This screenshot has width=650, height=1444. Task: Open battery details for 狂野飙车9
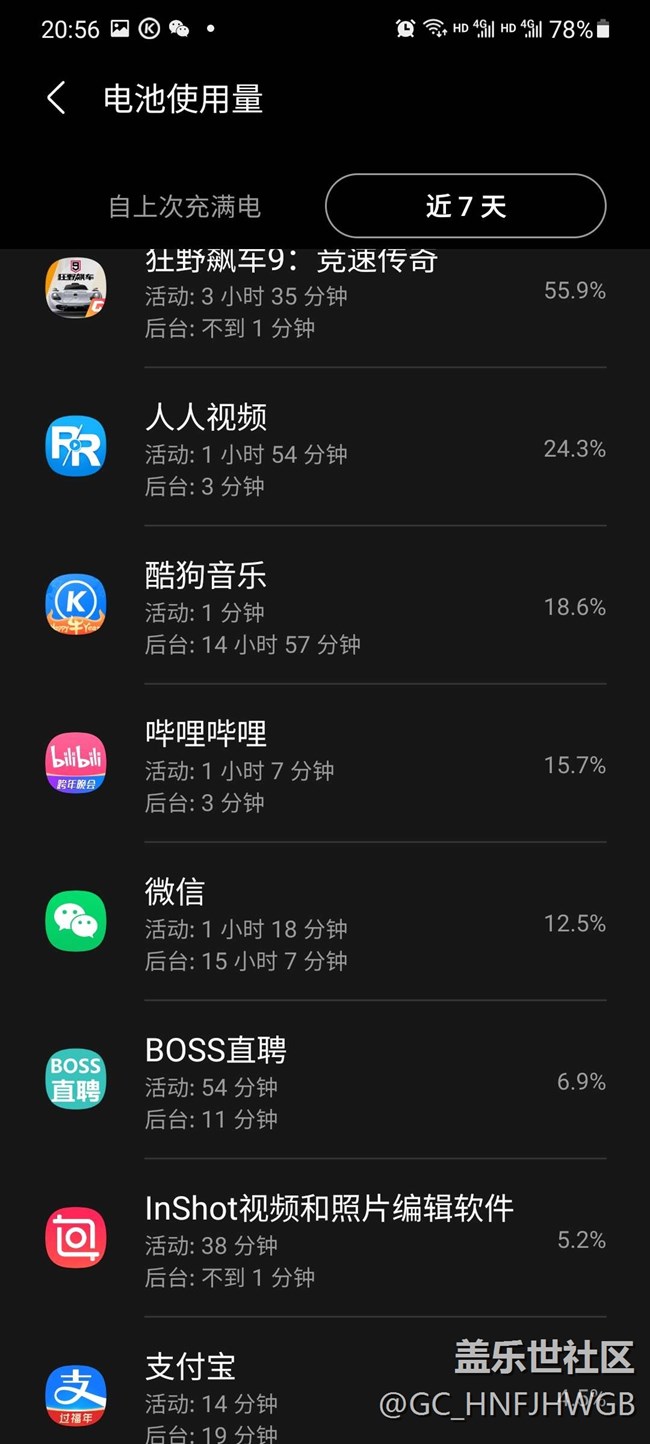[325, 295]
